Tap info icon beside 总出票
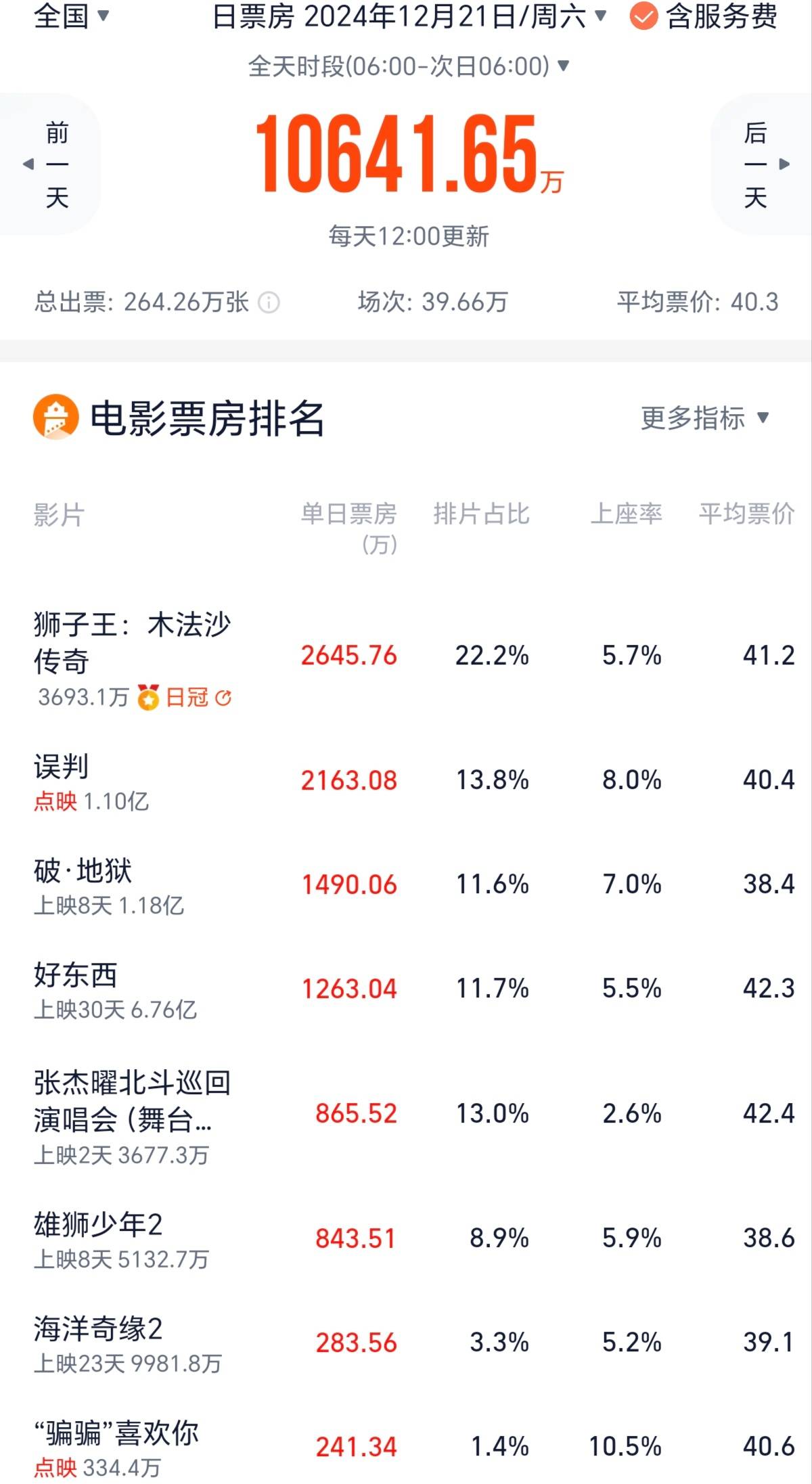The image size is (812, 1484). [x=269, y=302]
